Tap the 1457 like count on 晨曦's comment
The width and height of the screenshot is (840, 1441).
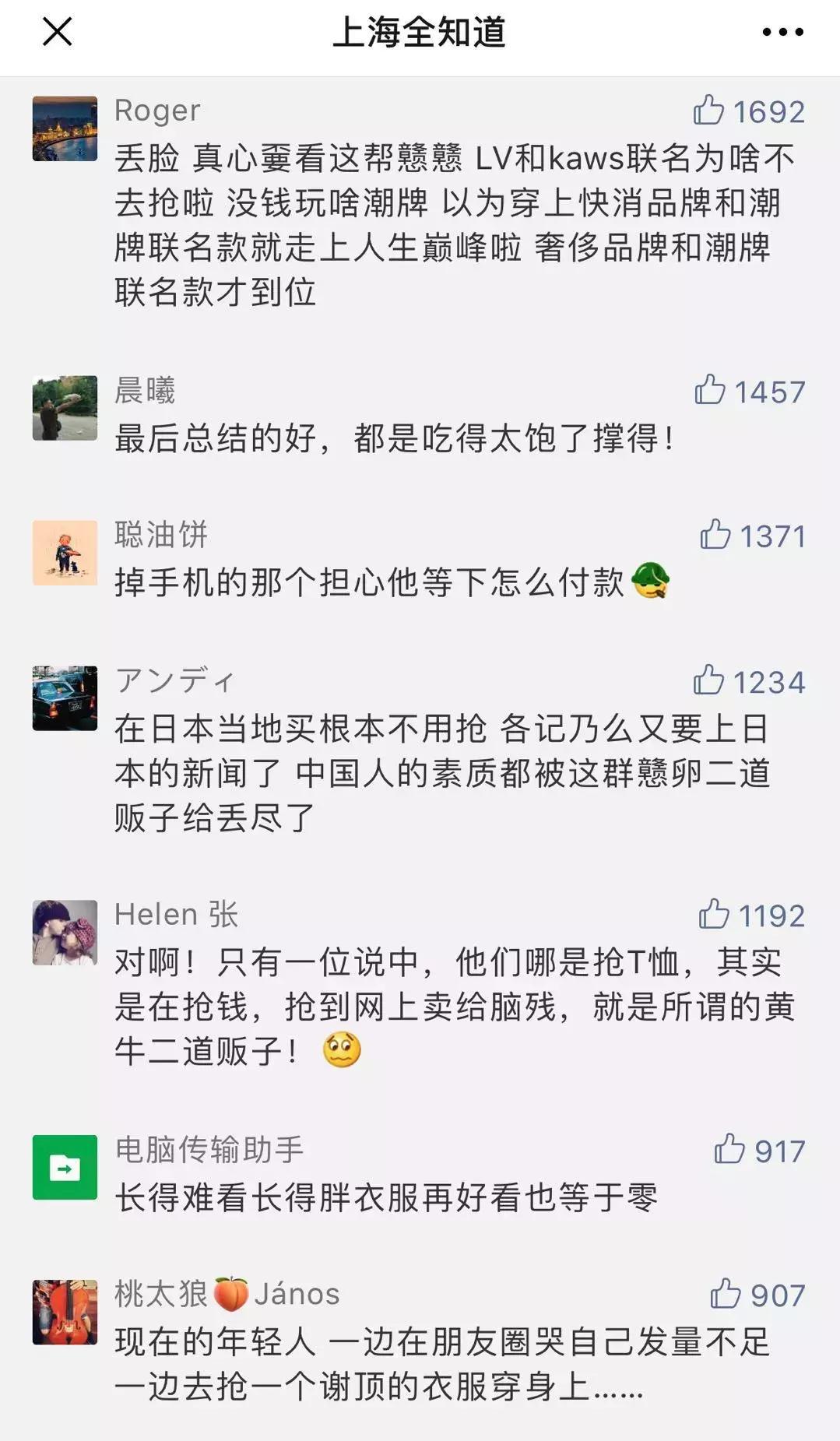(x=770, y=392)
